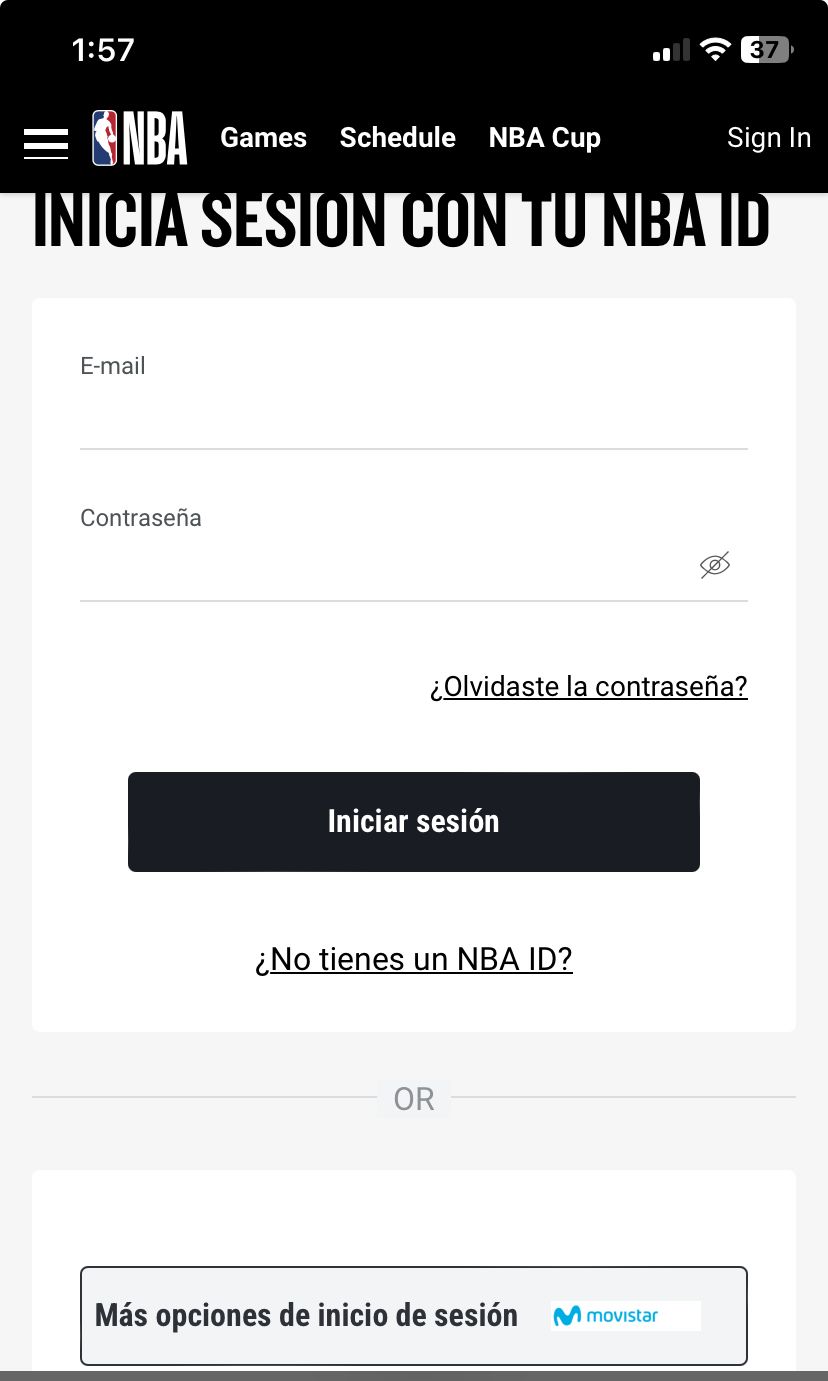Go to NBA Cup page

point(544,138)
